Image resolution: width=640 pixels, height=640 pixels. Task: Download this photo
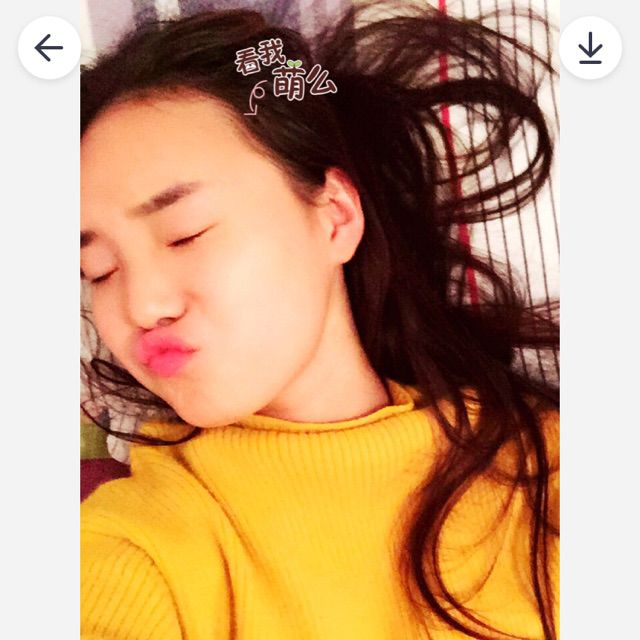(590, 48)
